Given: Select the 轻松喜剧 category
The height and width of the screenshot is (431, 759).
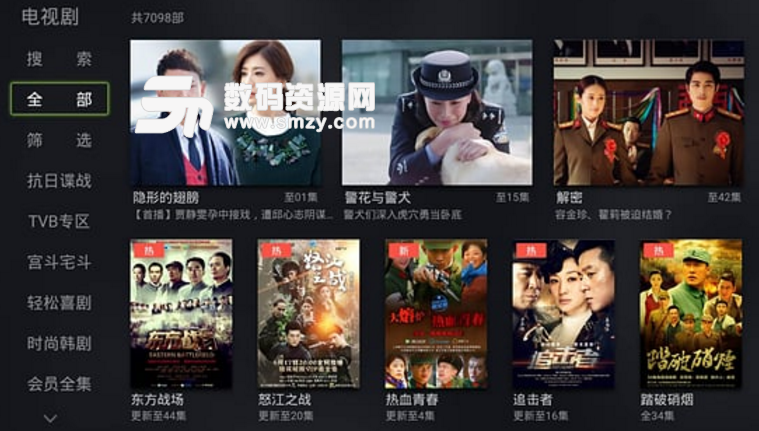Looking at the screenshot, I should 59,303.
